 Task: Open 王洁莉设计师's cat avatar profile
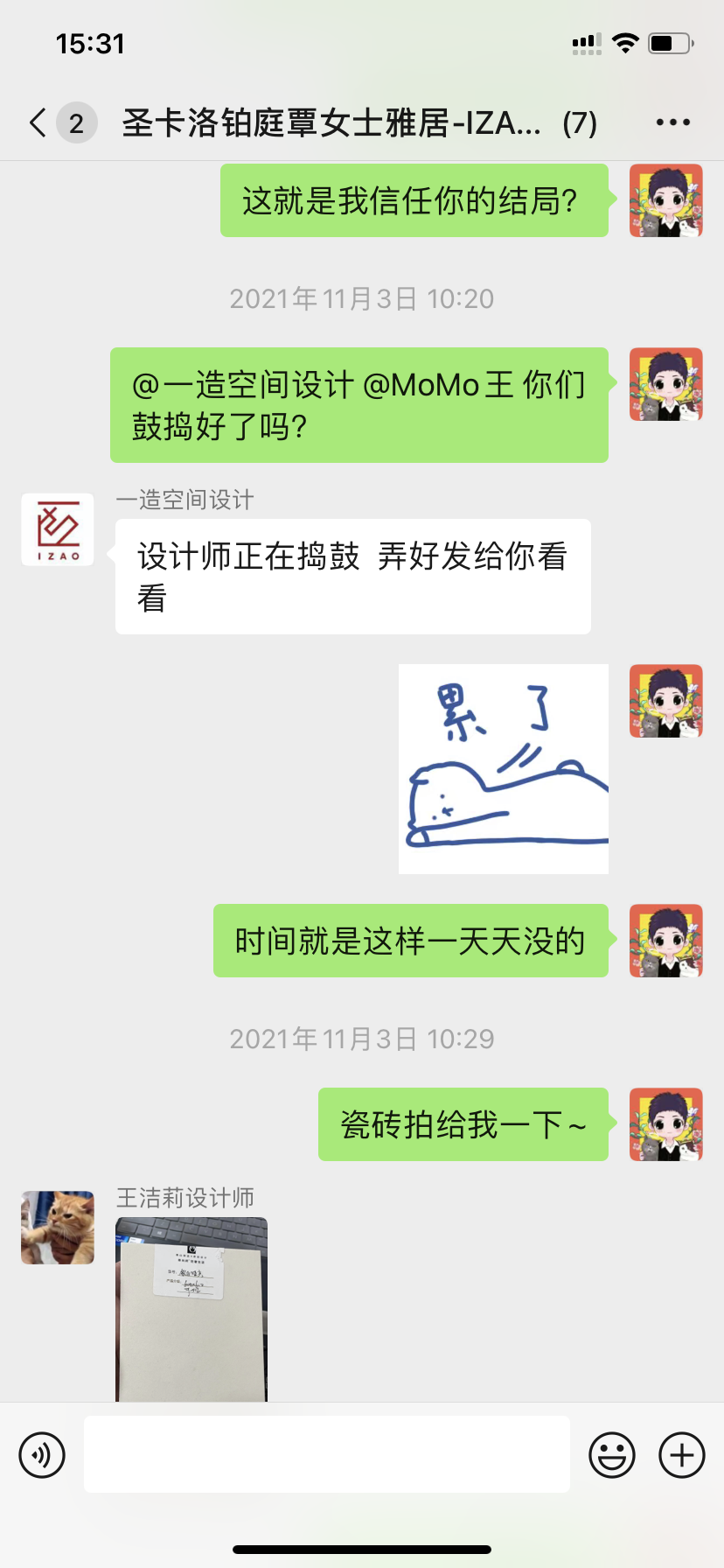click(58, 1227)
